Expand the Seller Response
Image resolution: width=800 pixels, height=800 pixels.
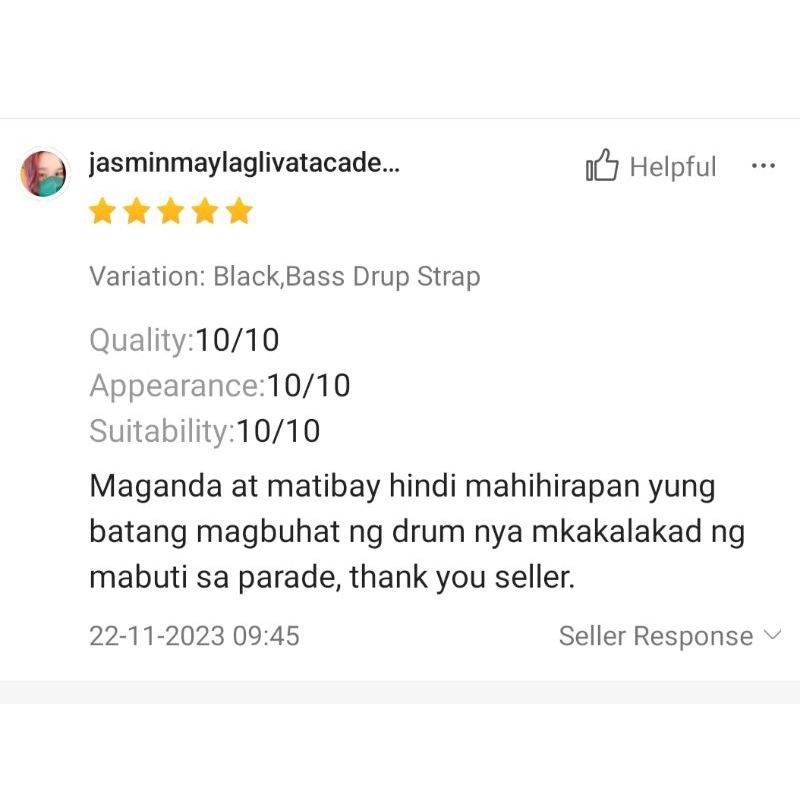click(670, 636)
